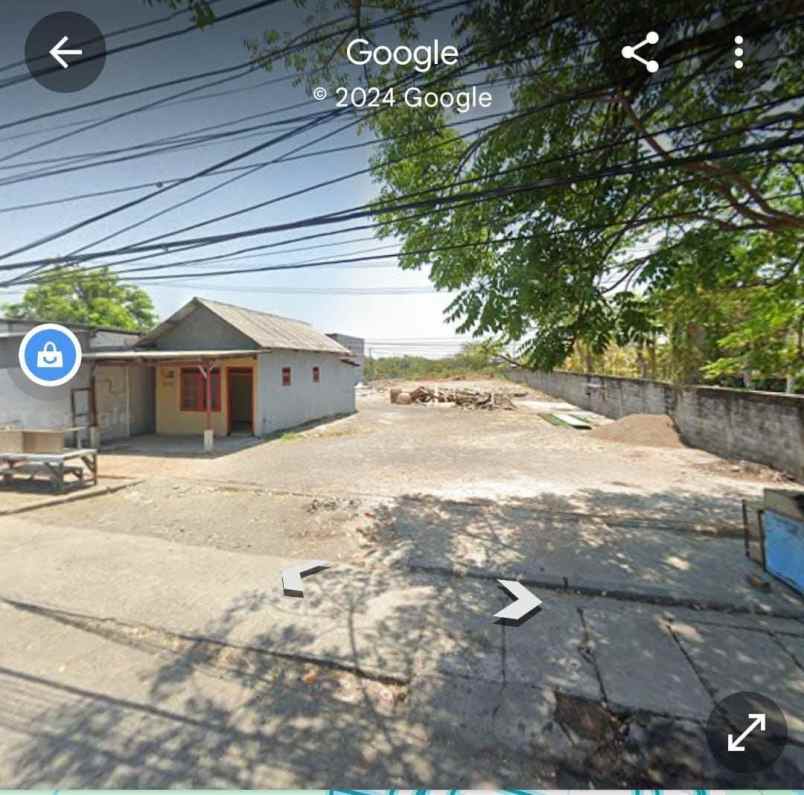Tap the blue shopping place marker
The image size is (804, 795).
coord(50,355)
